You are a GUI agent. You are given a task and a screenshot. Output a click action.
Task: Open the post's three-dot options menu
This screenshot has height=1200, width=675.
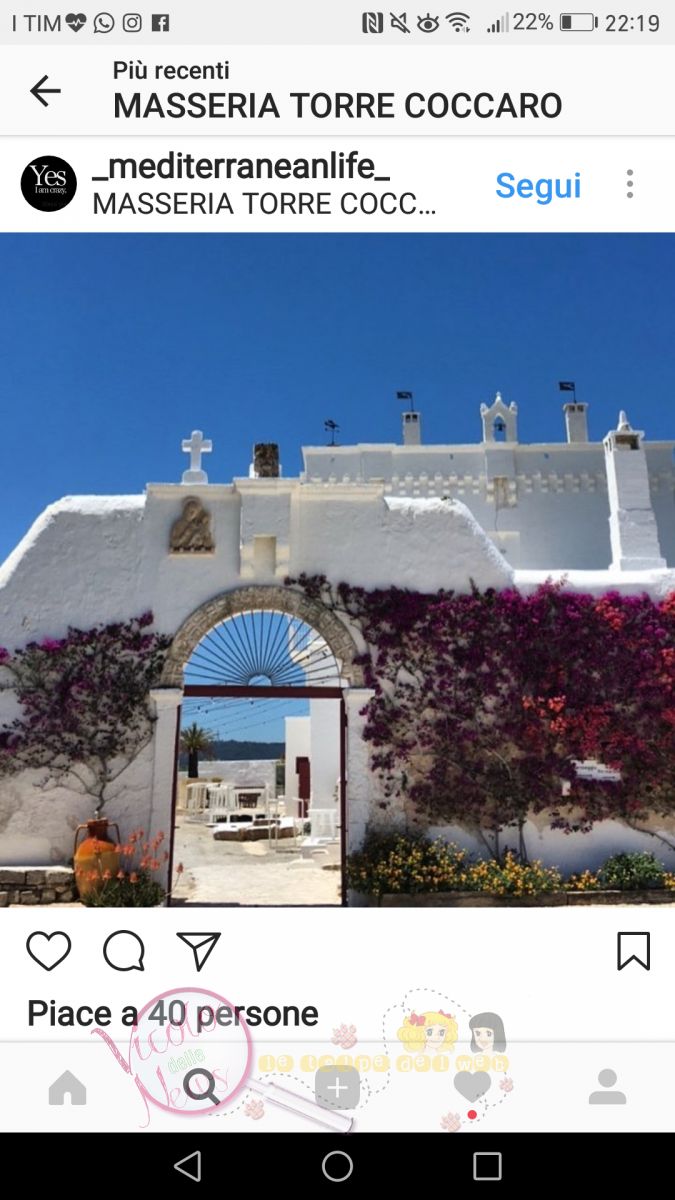(x=629, y=184)
